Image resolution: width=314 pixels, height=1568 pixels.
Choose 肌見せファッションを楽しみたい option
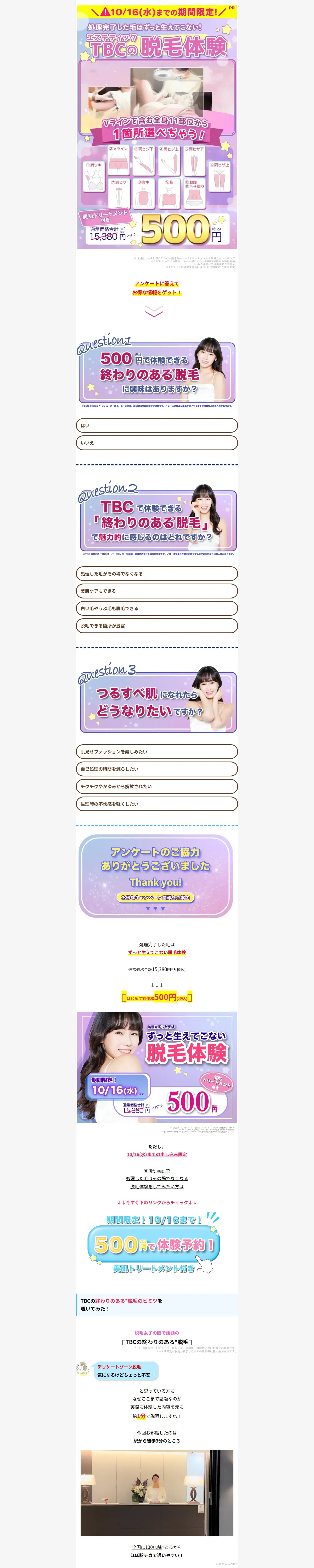157,752
